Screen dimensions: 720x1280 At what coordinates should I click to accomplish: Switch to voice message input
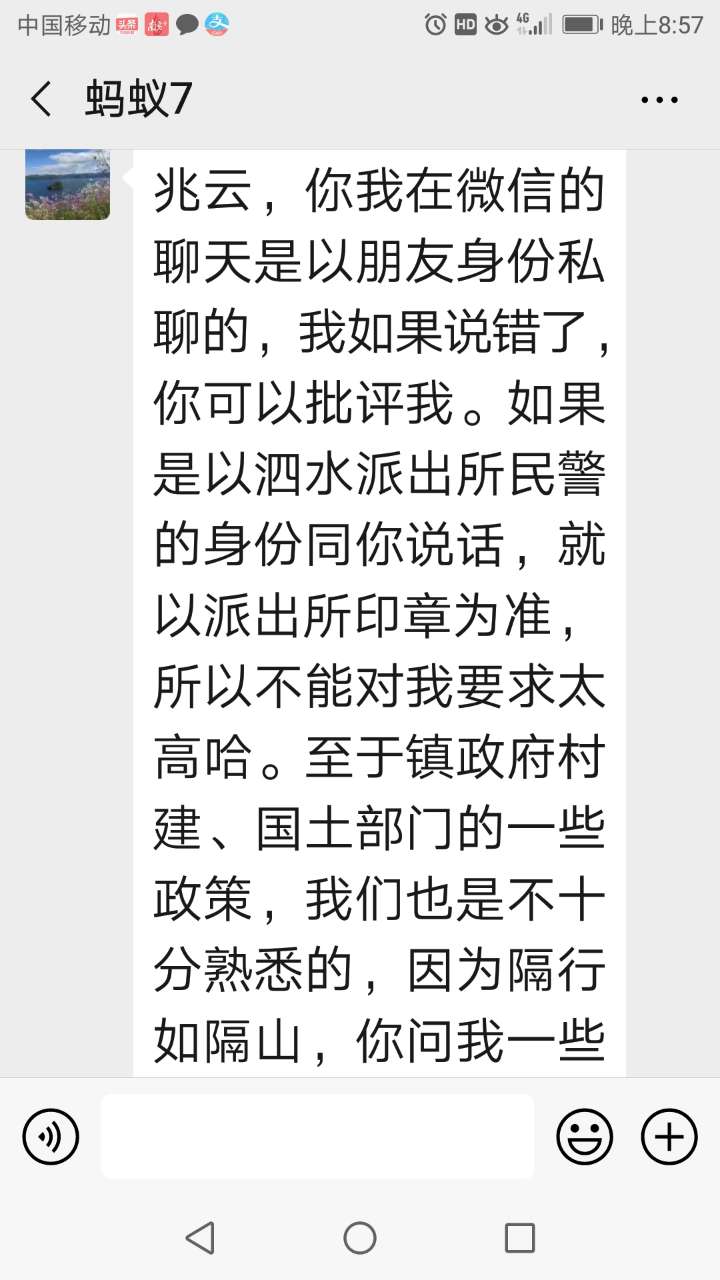coord(50,1137)
